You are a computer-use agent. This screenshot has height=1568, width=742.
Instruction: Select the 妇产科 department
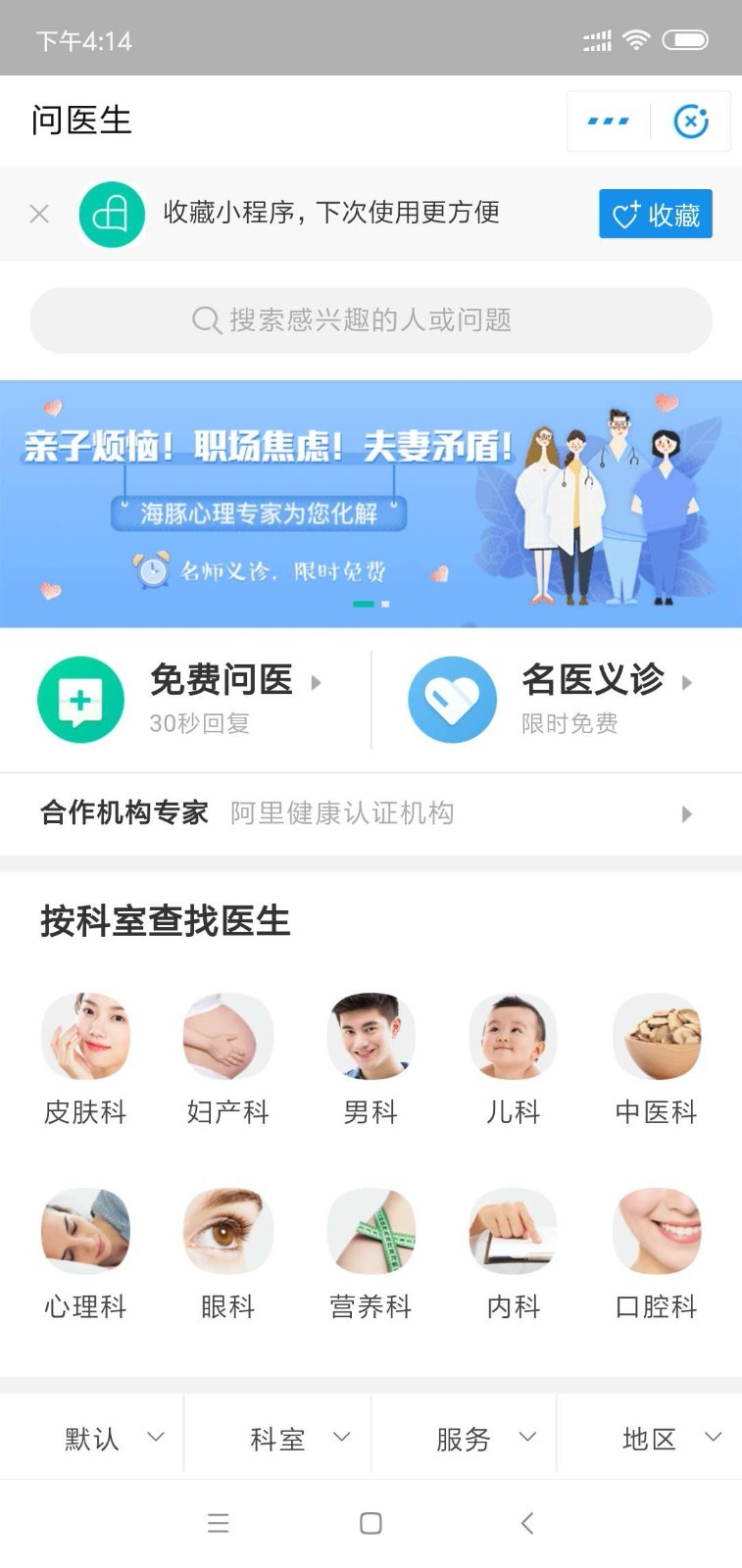[227, 1058]
